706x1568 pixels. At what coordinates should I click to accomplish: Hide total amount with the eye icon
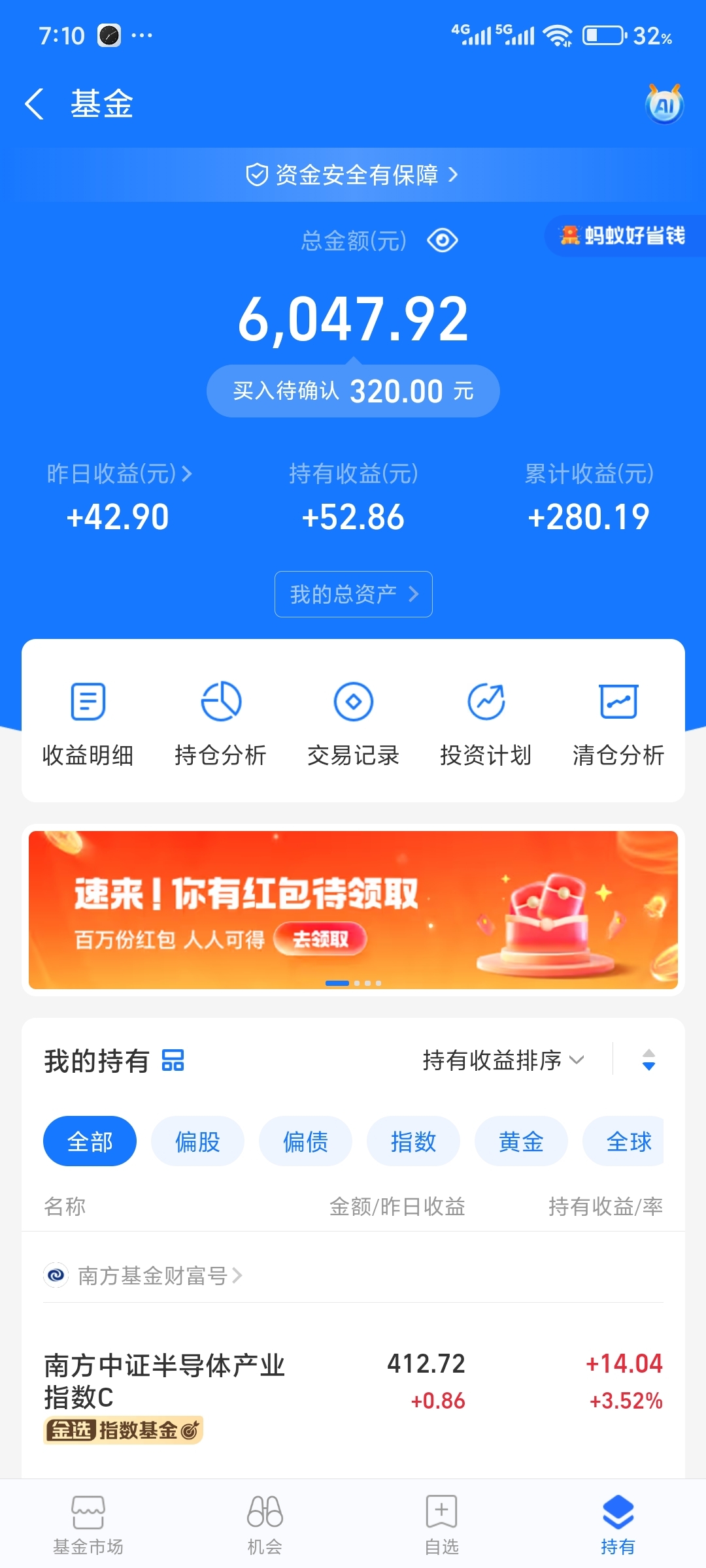coord(443,240)
